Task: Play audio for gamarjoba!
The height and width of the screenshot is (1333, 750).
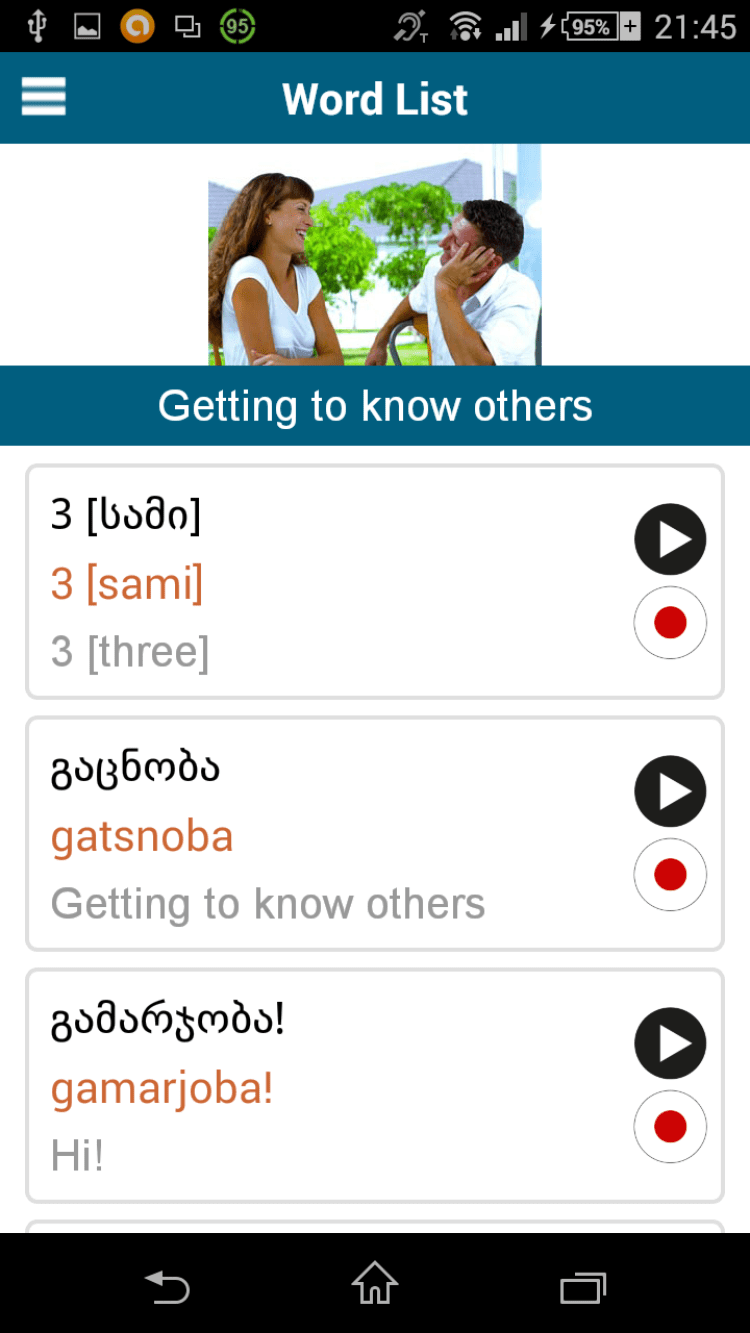Action: (670, 1043)
